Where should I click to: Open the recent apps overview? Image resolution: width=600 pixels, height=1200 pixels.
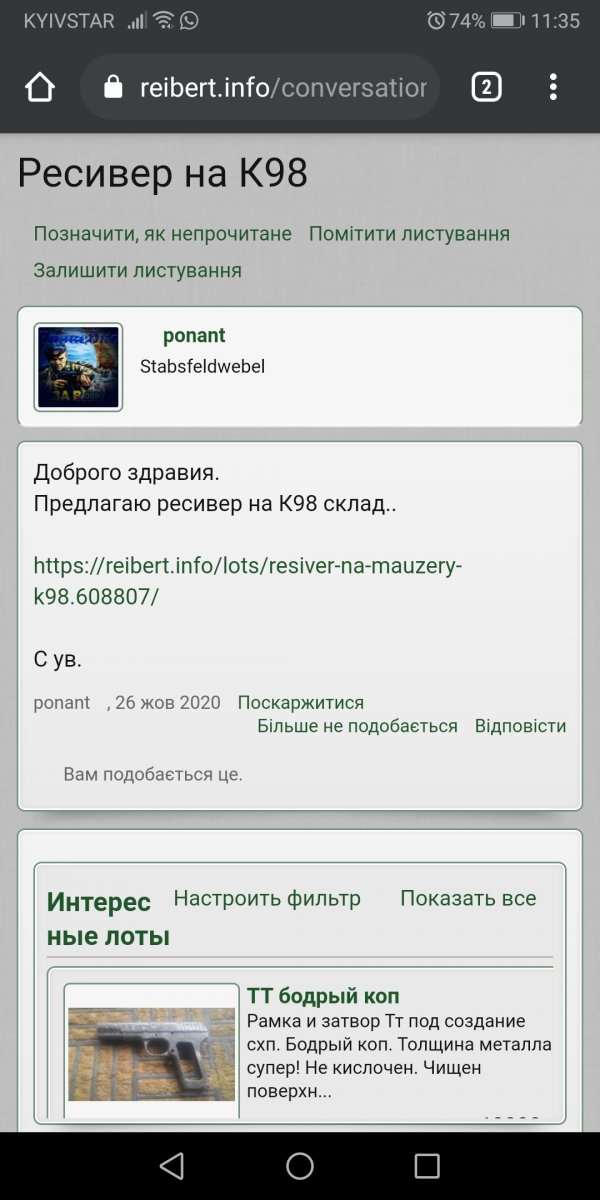pos(427,1166)
